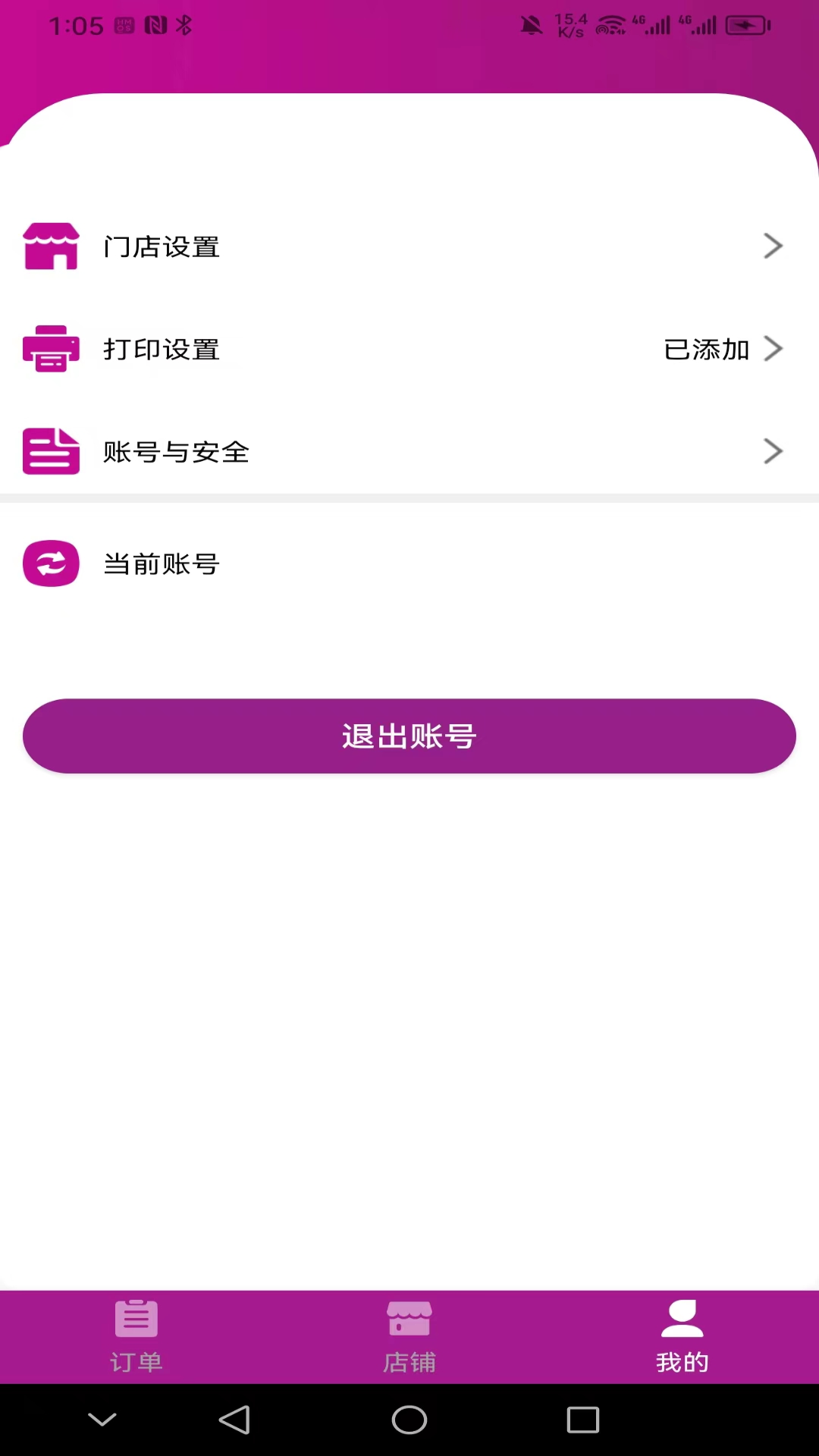Click the 已添加 status text
Screen dimensions: 819x1456
tap(706, 350)
